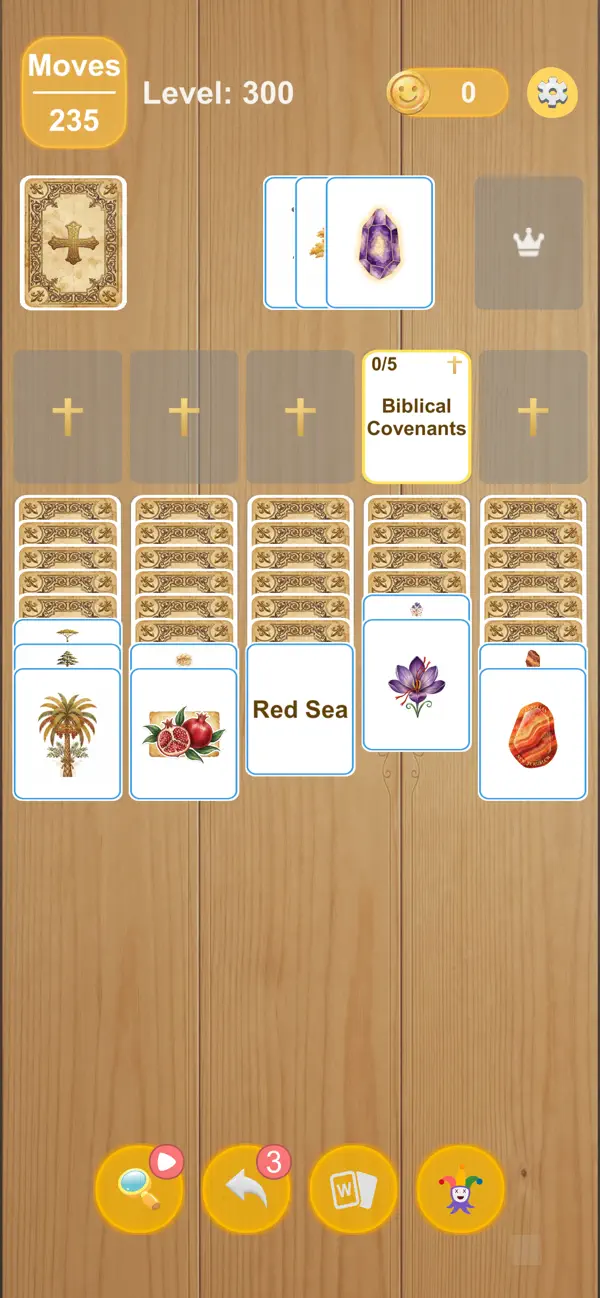Draw a card from the stock deck
The image size is (600, 1298).
point(73,243)
